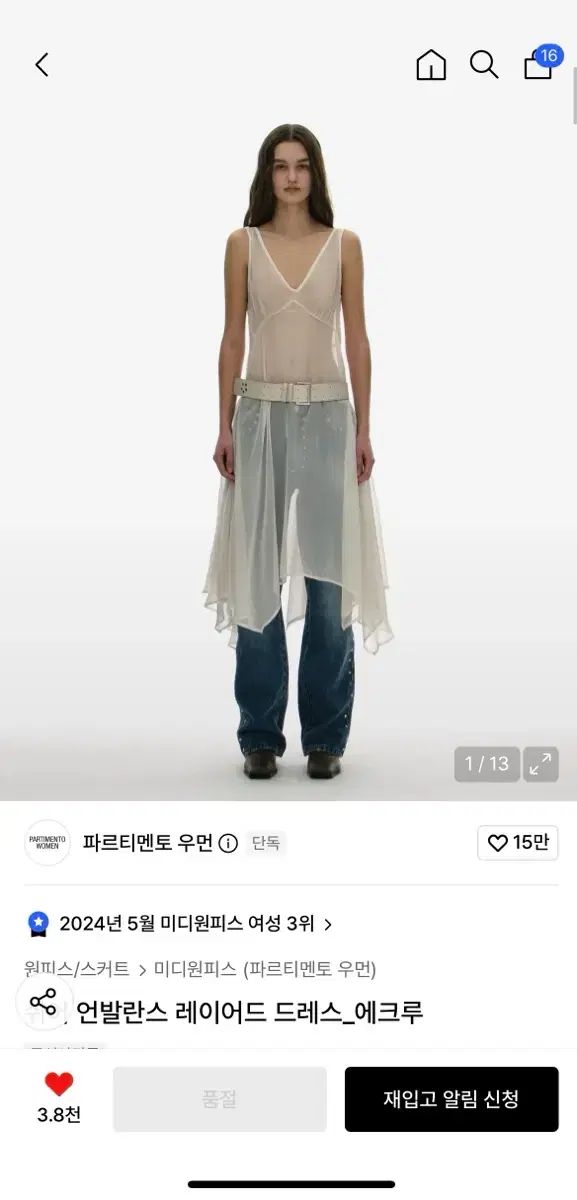Tap the brand info icon beside 파르티멘토 우먼
This screenshot has height=1200, width=577.
(228, 844)
